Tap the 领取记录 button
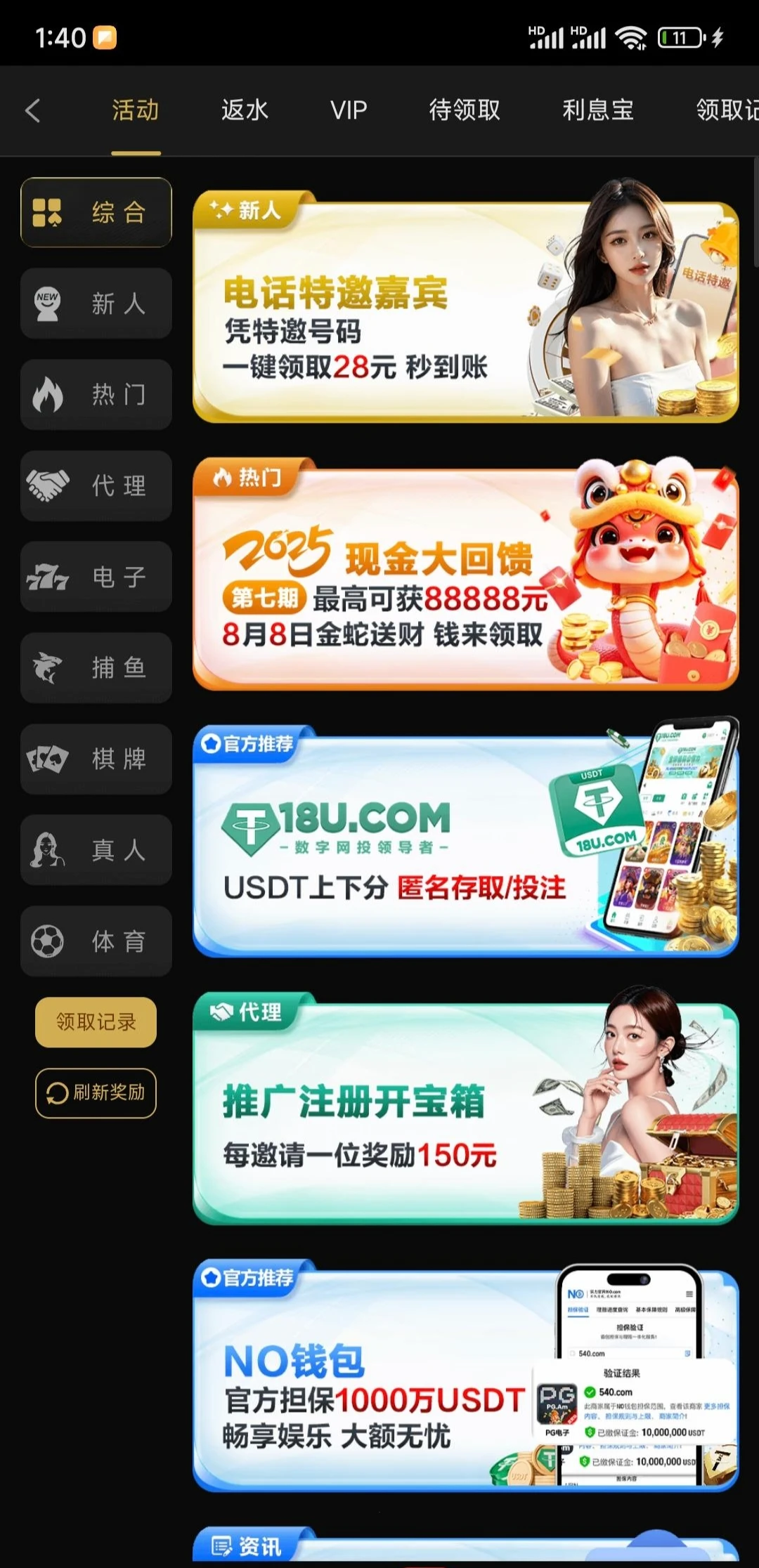Viewport: 759px width, 1568px height. coord(96,1022)
